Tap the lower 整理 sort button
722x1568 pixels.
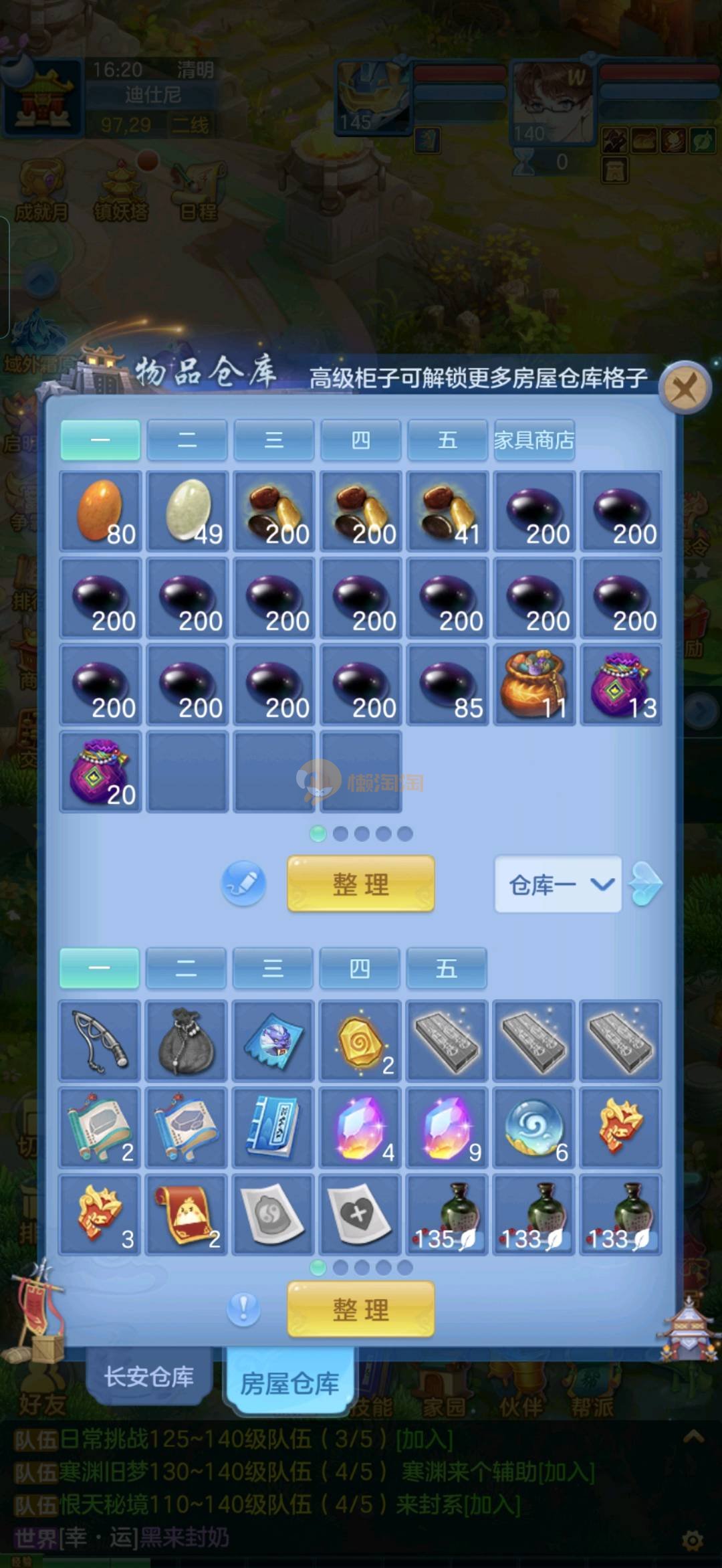tap(361, 1309)
